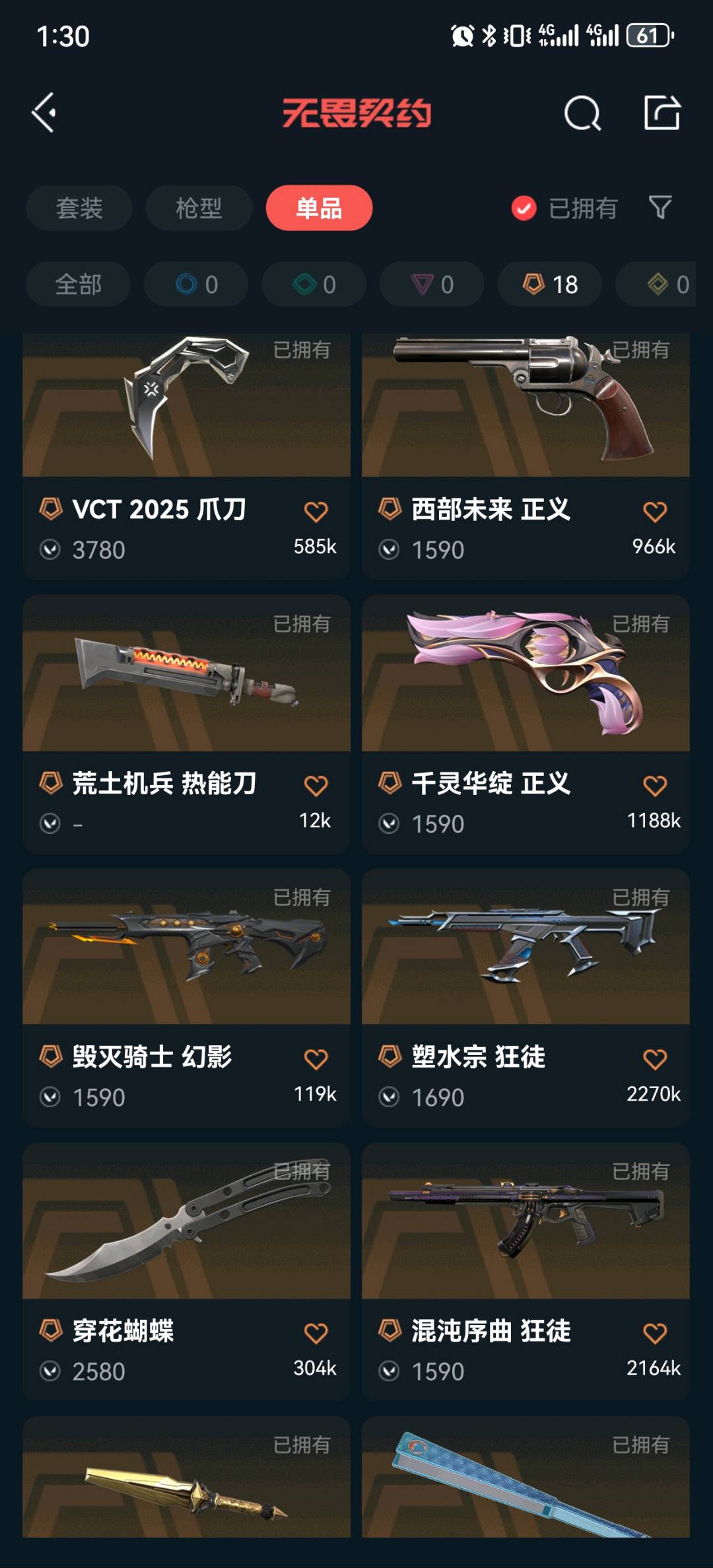Select the 单品 tab

pyautogui.click(x=319, y=208)
